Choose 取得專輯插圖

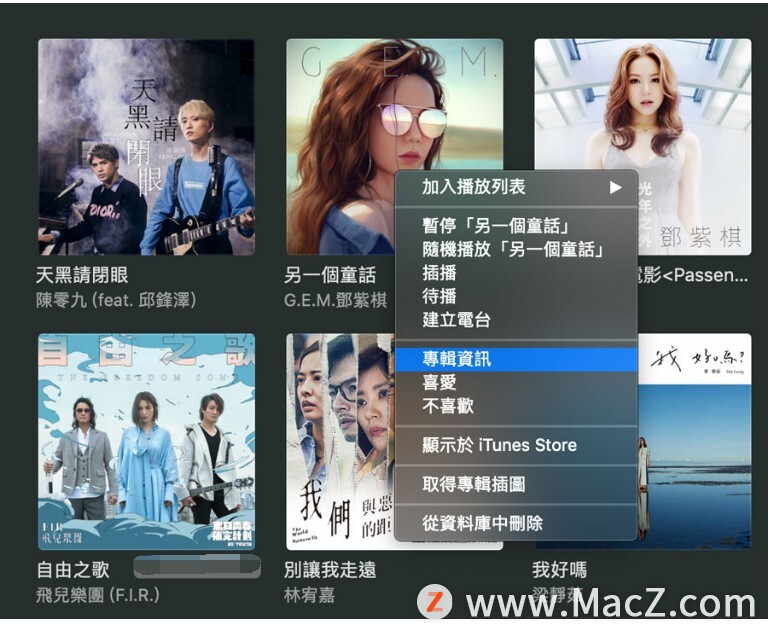click(x=473, y=484)
